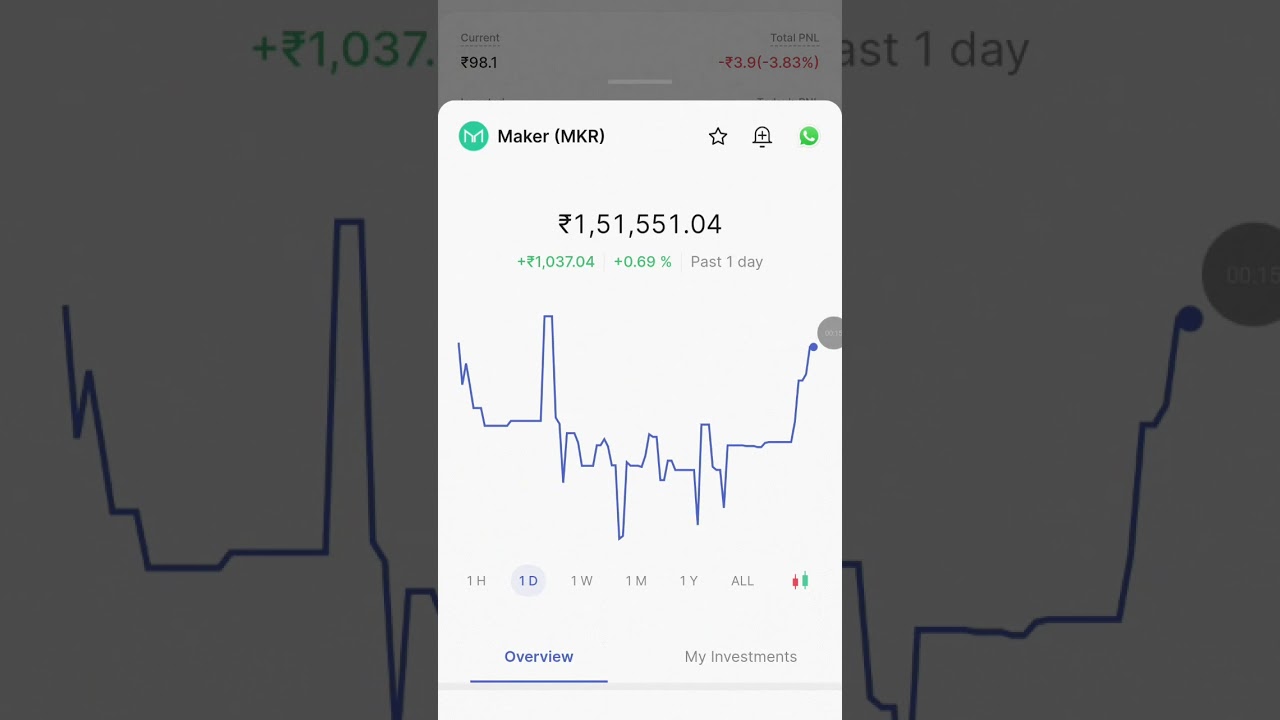Switch chart to 1M range
This screenshot has width=1280, height=720.
(636, 581)
